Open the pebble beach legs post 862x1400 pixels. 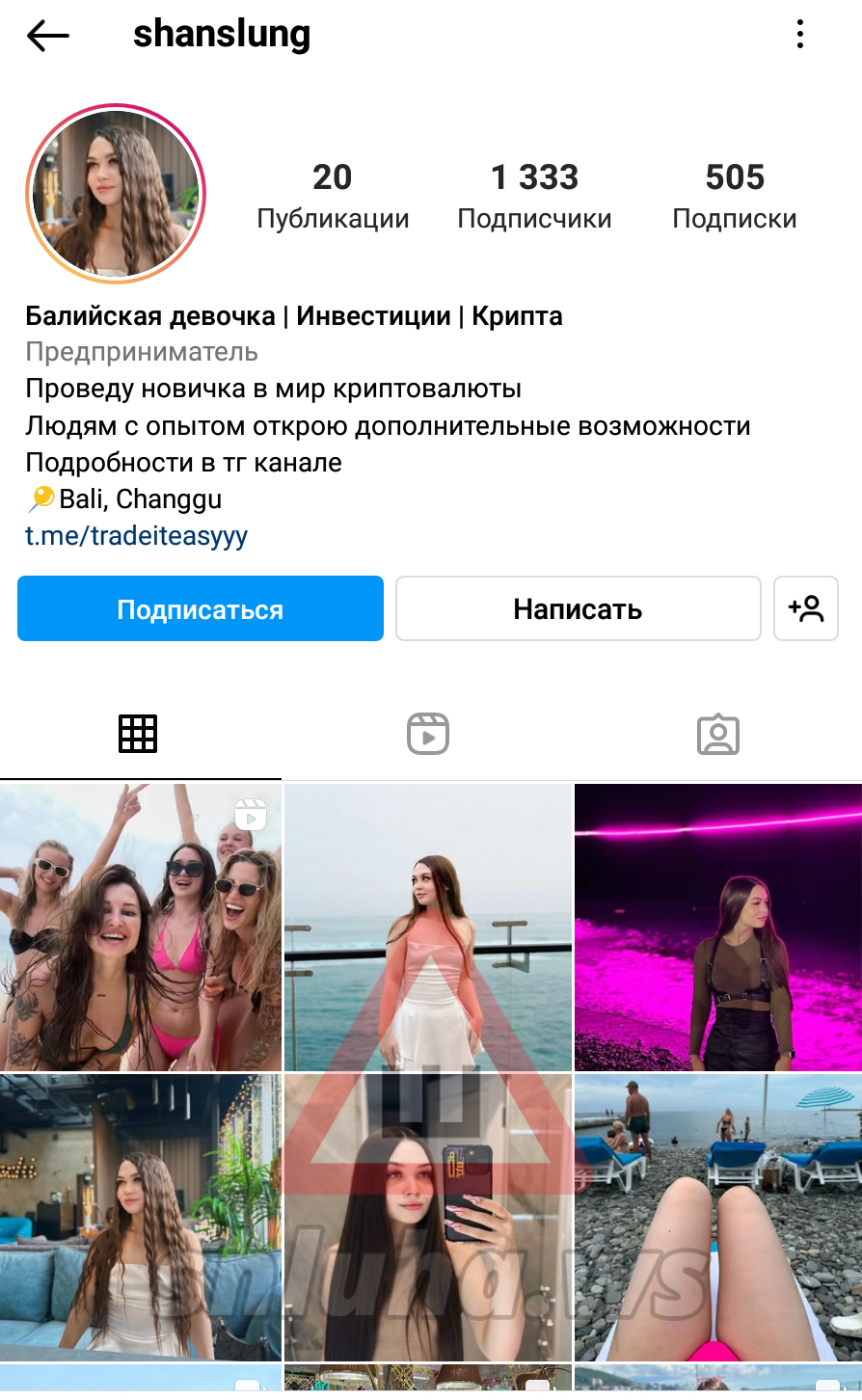pyautogui.click(x=717, y=1217)
